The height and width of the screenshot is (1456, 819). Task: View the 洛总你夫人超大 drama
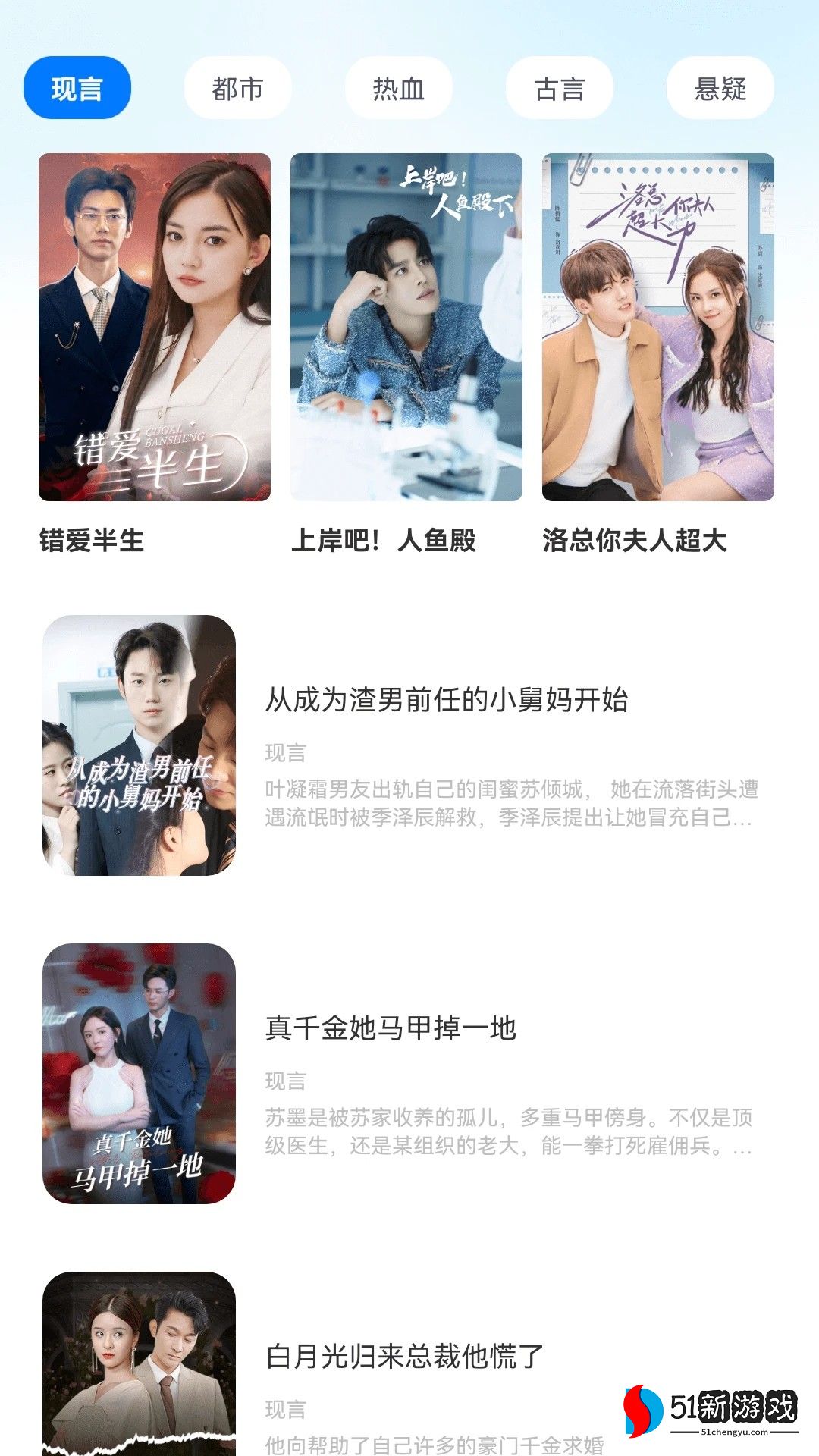click(658, 328)
